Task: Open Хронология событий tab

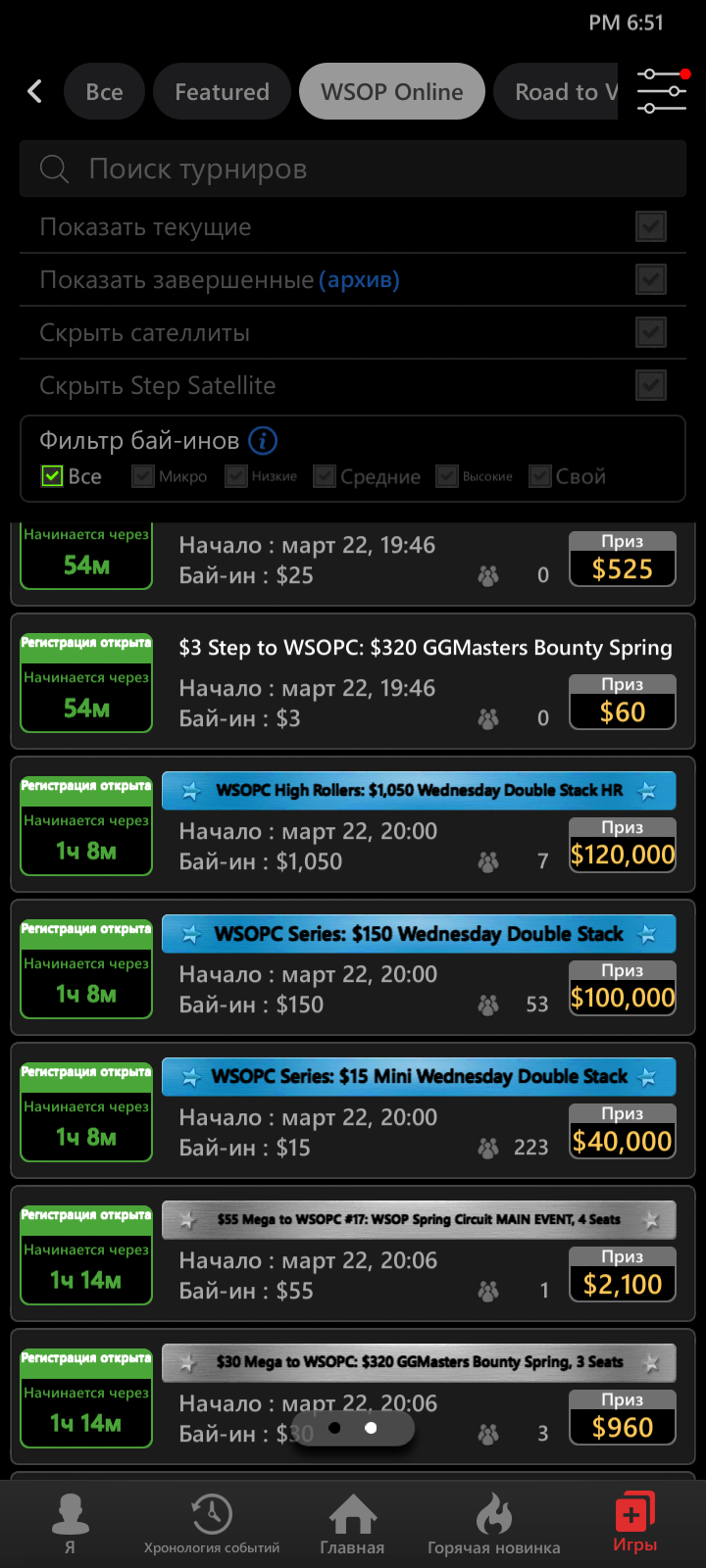Action: pos(212,1525)
